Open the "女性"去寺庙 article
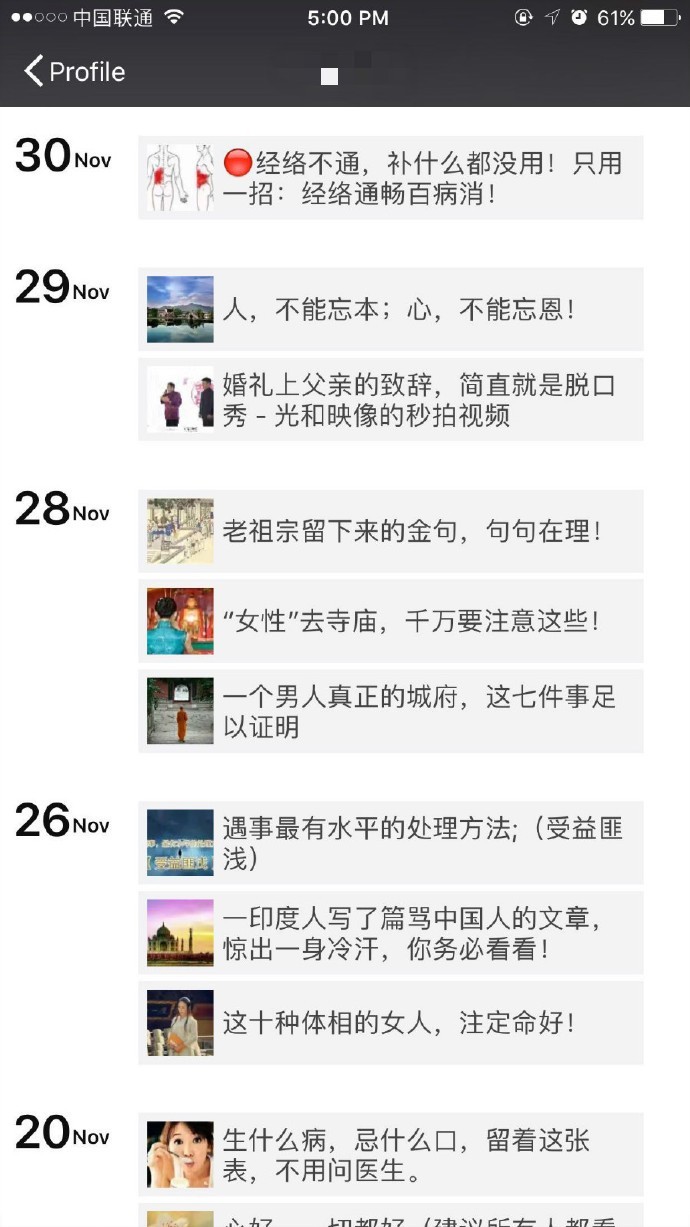Screen dimensions: 690x1227 pos(390,621)
